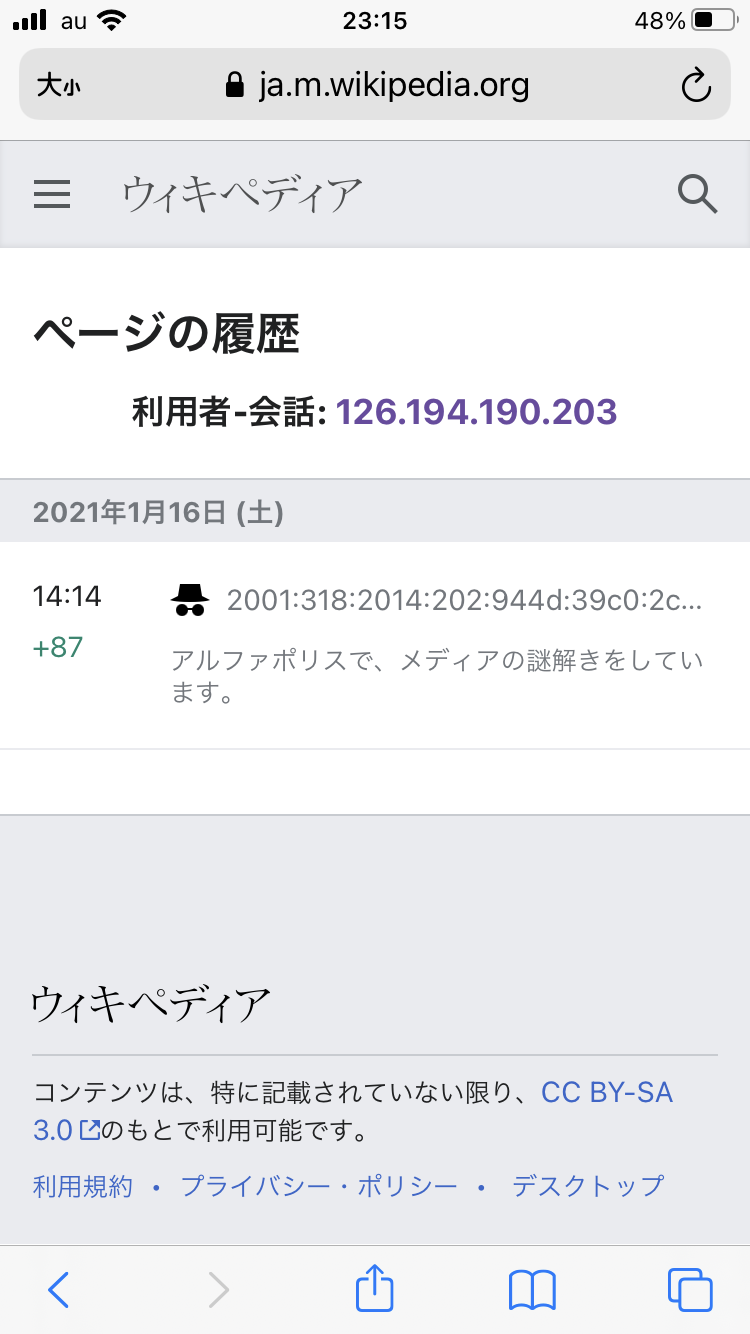Open Wikipedia search
This screenshot has height=1334, width=750.
pyautogui.click(x=697, y=193)
